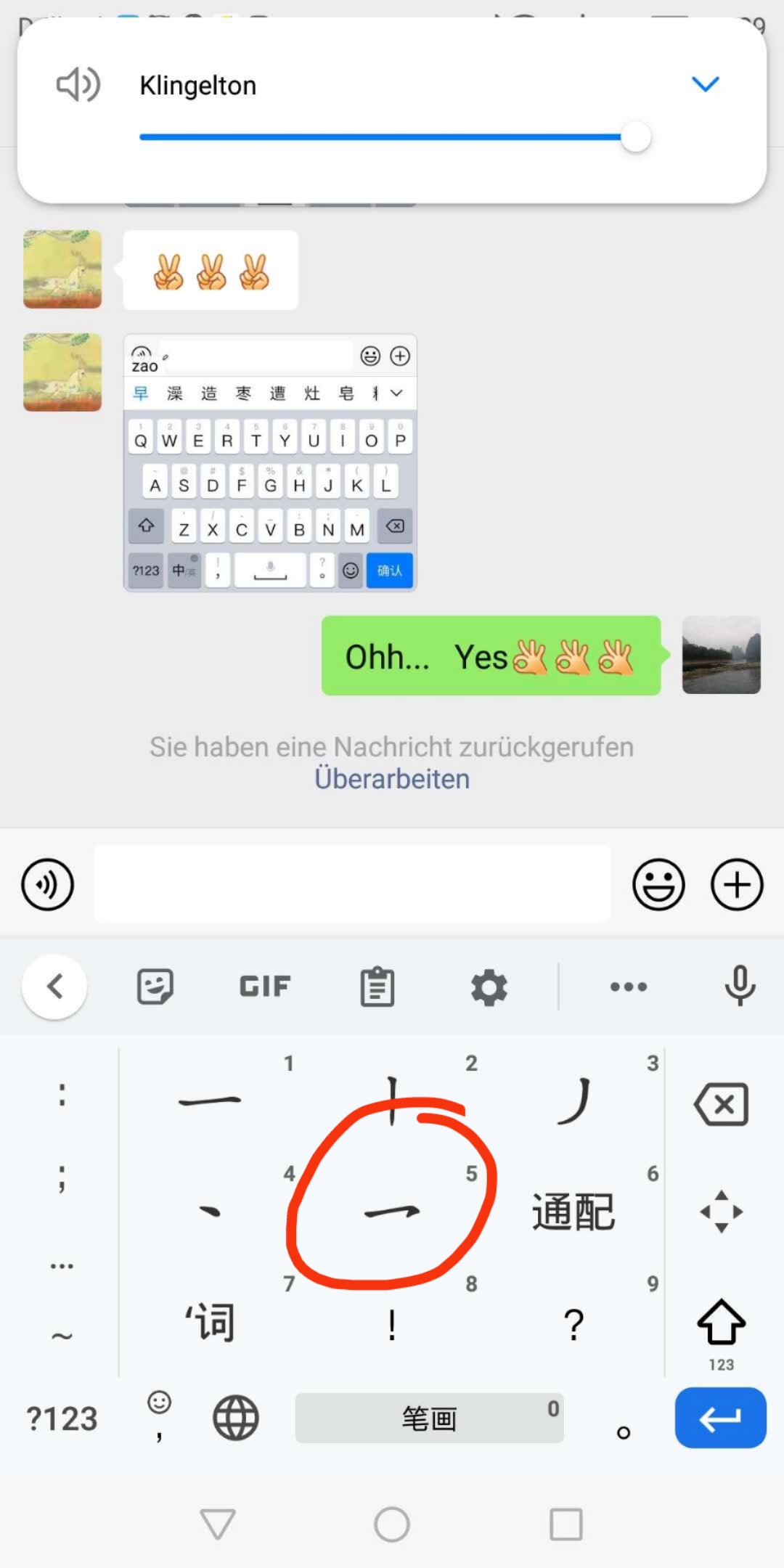Collapse the keyboard toolbar with back arrow
Viewport: 784px width, 1568px height.
tap(54, 987)
